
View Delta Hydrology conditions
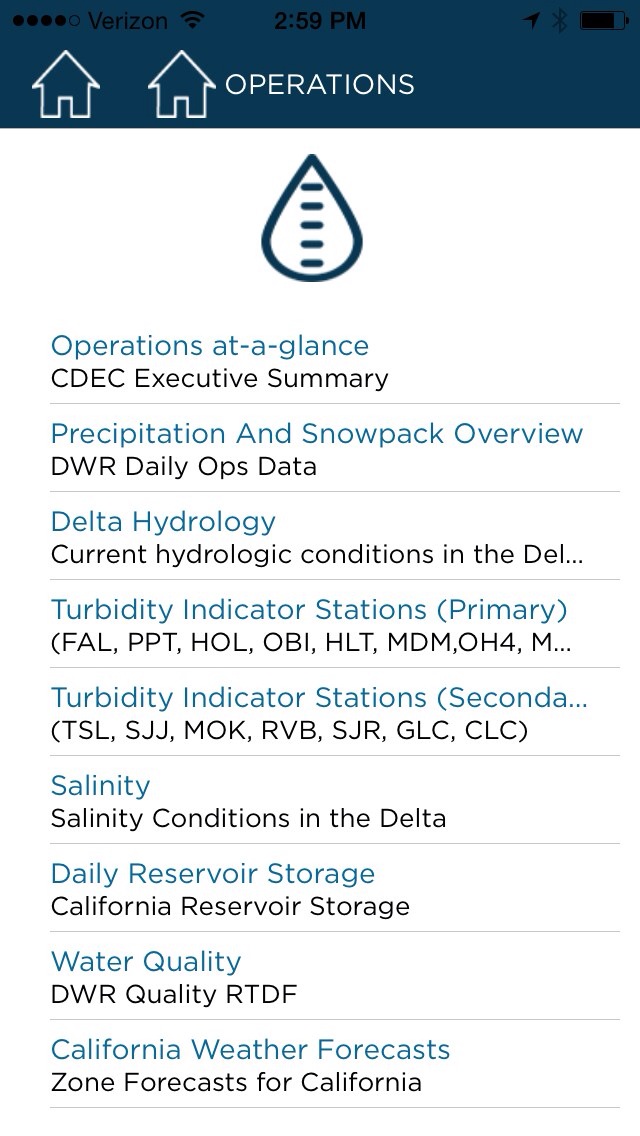[335, 536]
